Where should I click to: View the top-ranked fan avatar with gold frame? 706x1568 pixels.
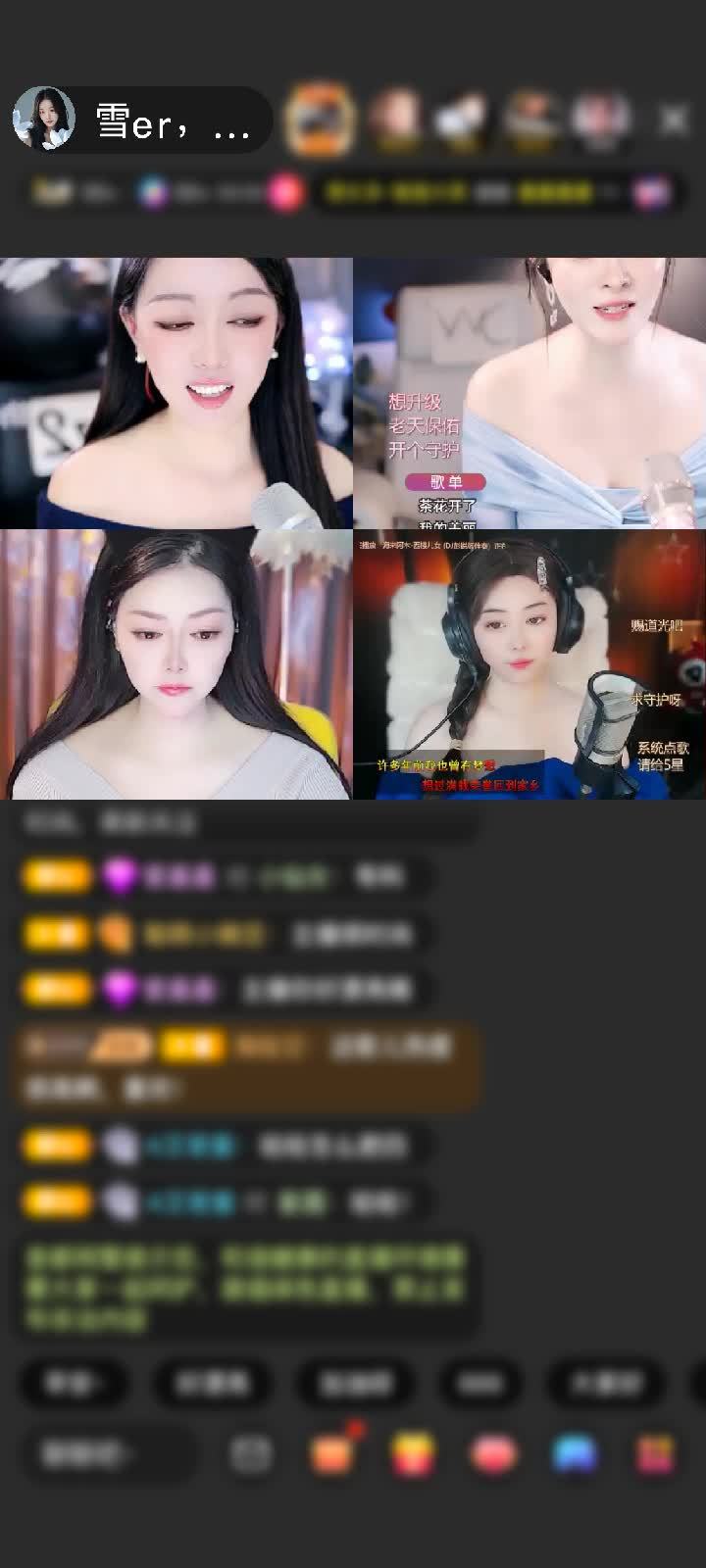(321, 120)
